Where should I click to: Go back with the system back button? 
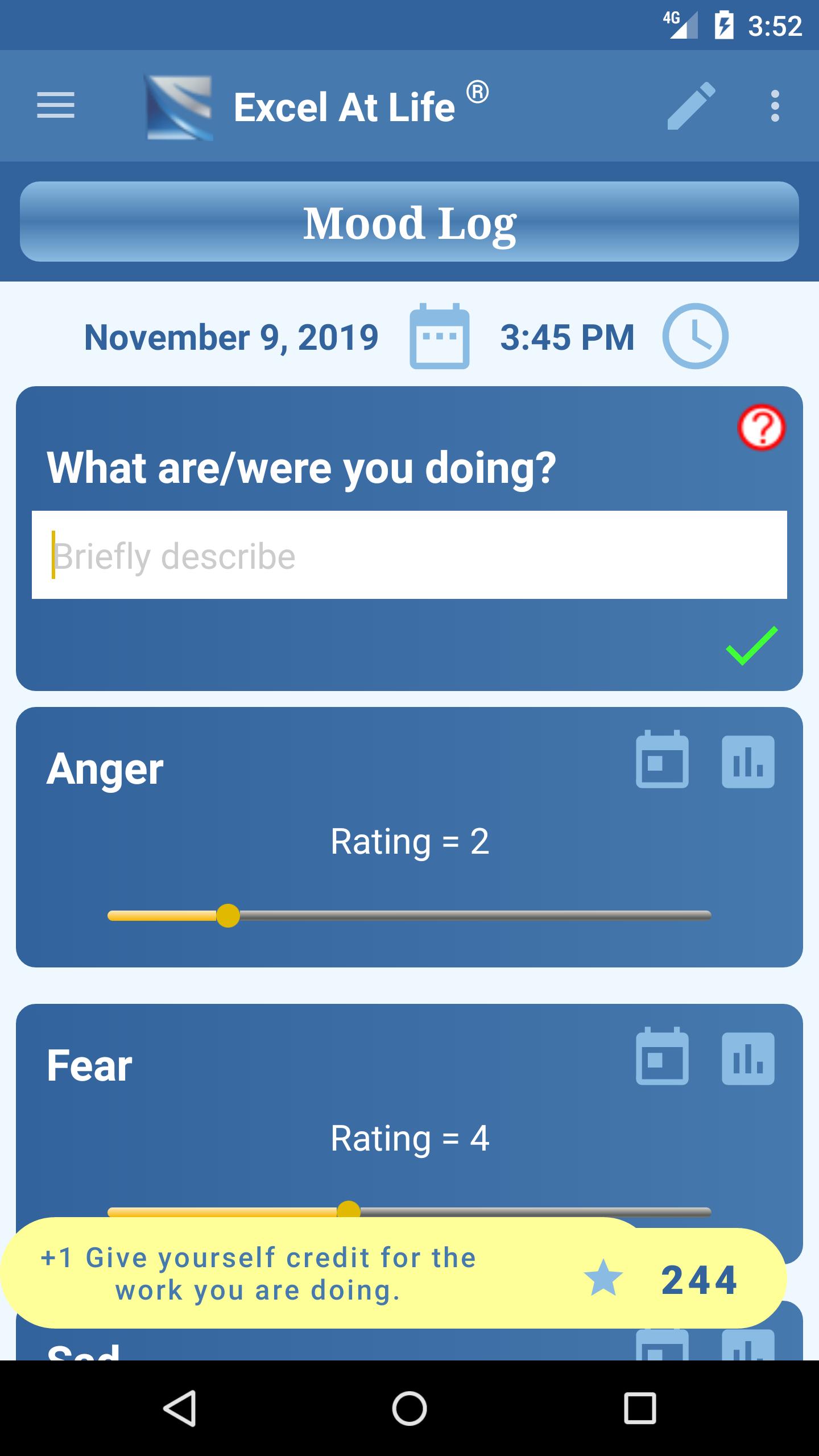(180, 1408)
